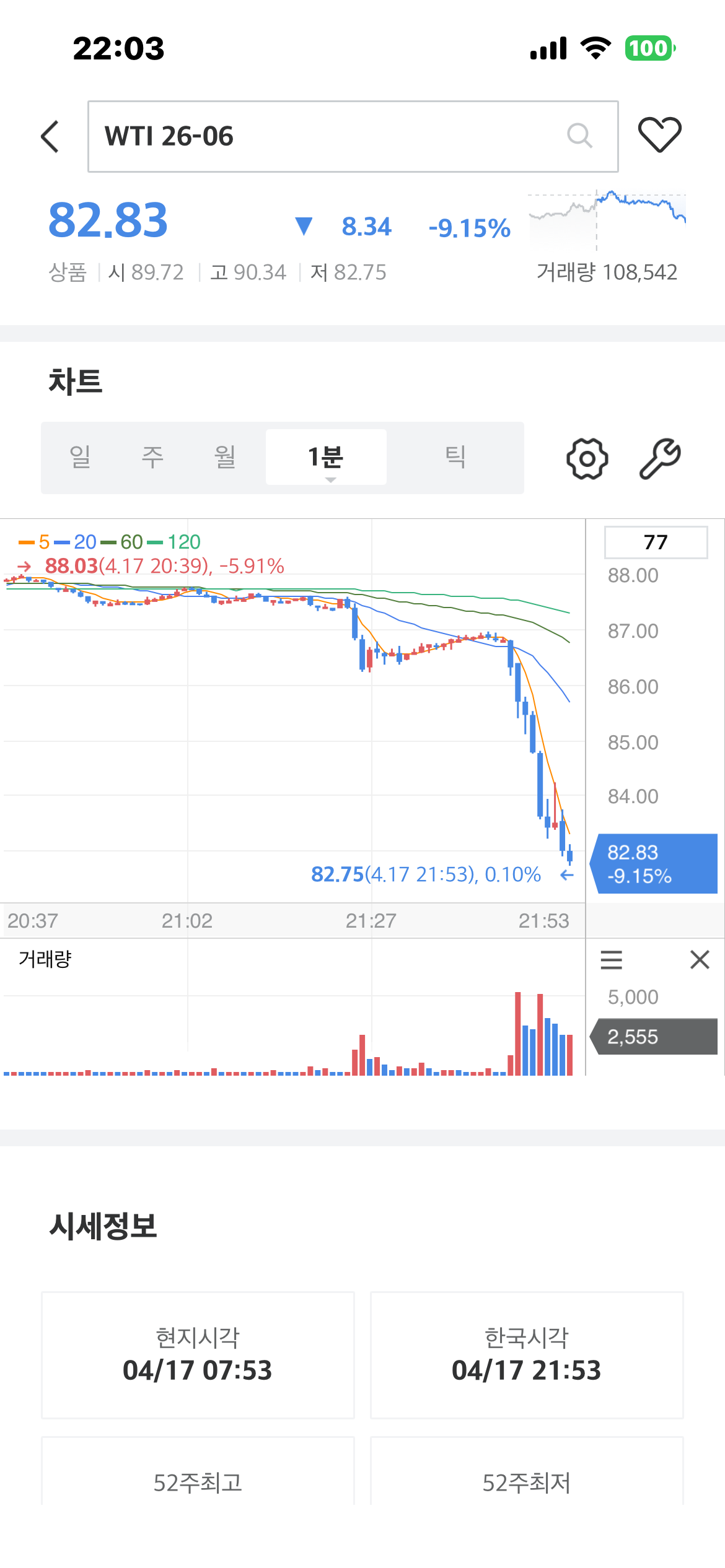The width and height of the screenshot is (725, 1568).
Task: Switch the chart to the tick (틱) tab
Action: 455,458
